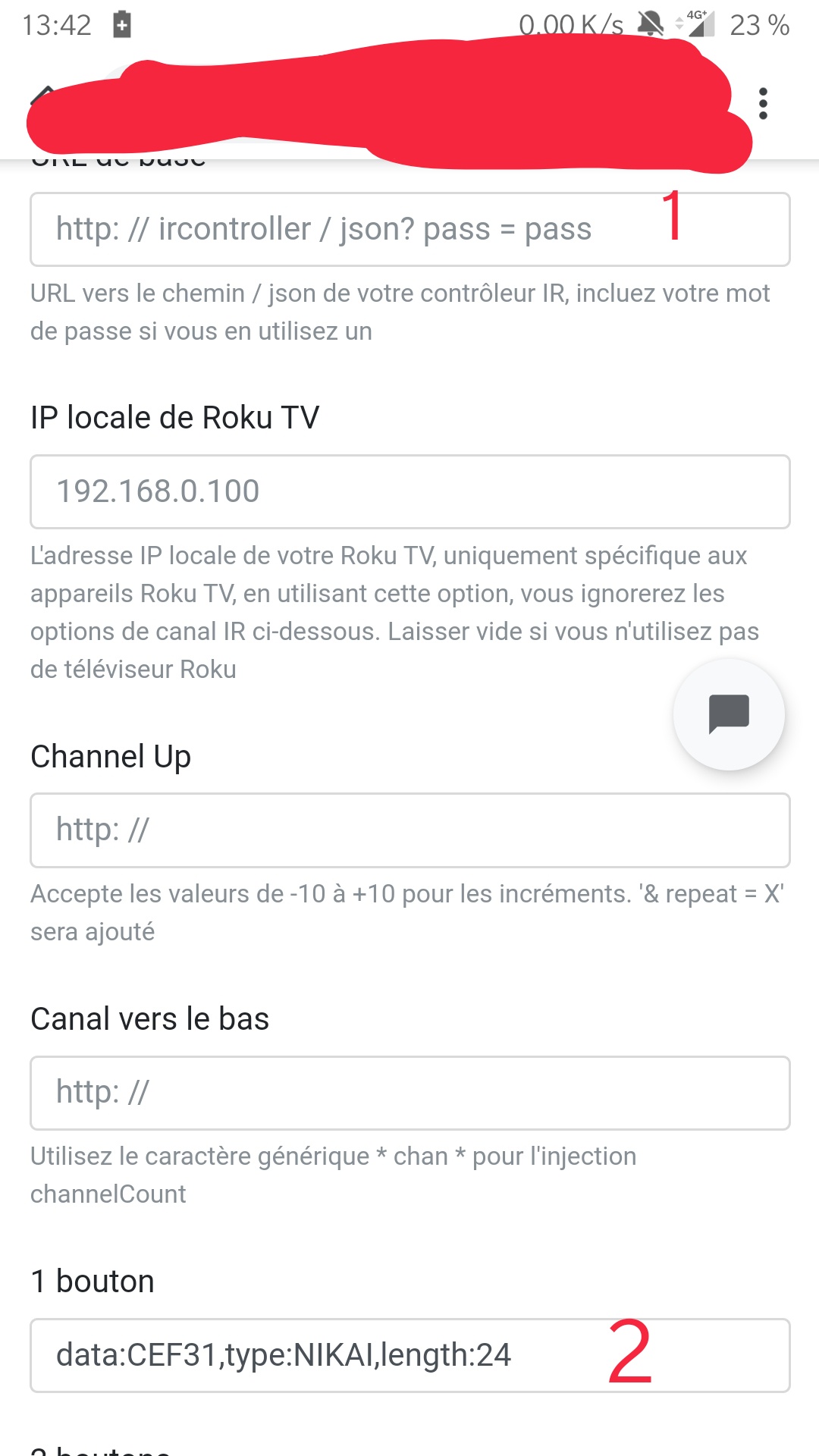Screen dimensions: 819x1456
Task: Tap the charging battery icon in status bar
Action: (124, 23)
